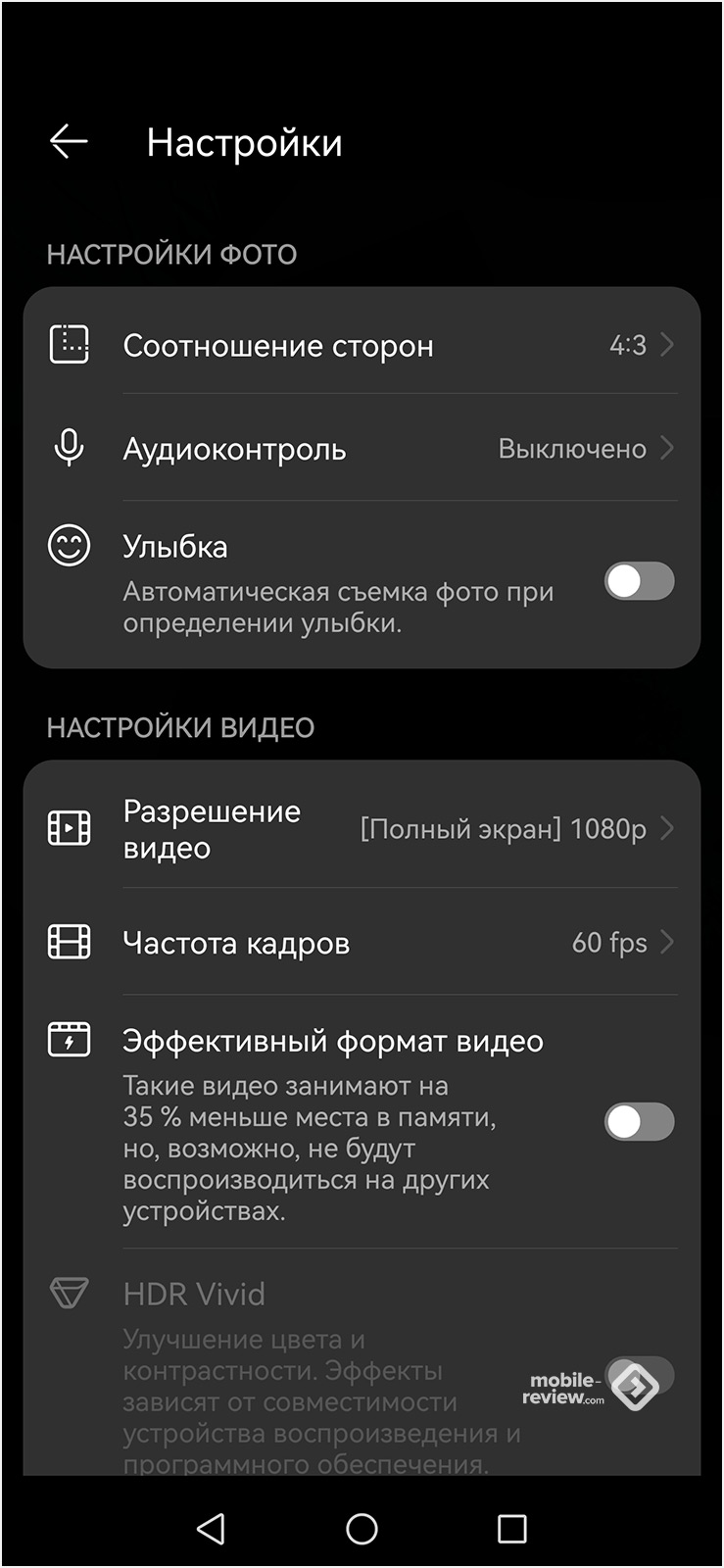The image size is (724, 1568).
Task: Change Частота кадров value
Action: click(x=362, y=943)
